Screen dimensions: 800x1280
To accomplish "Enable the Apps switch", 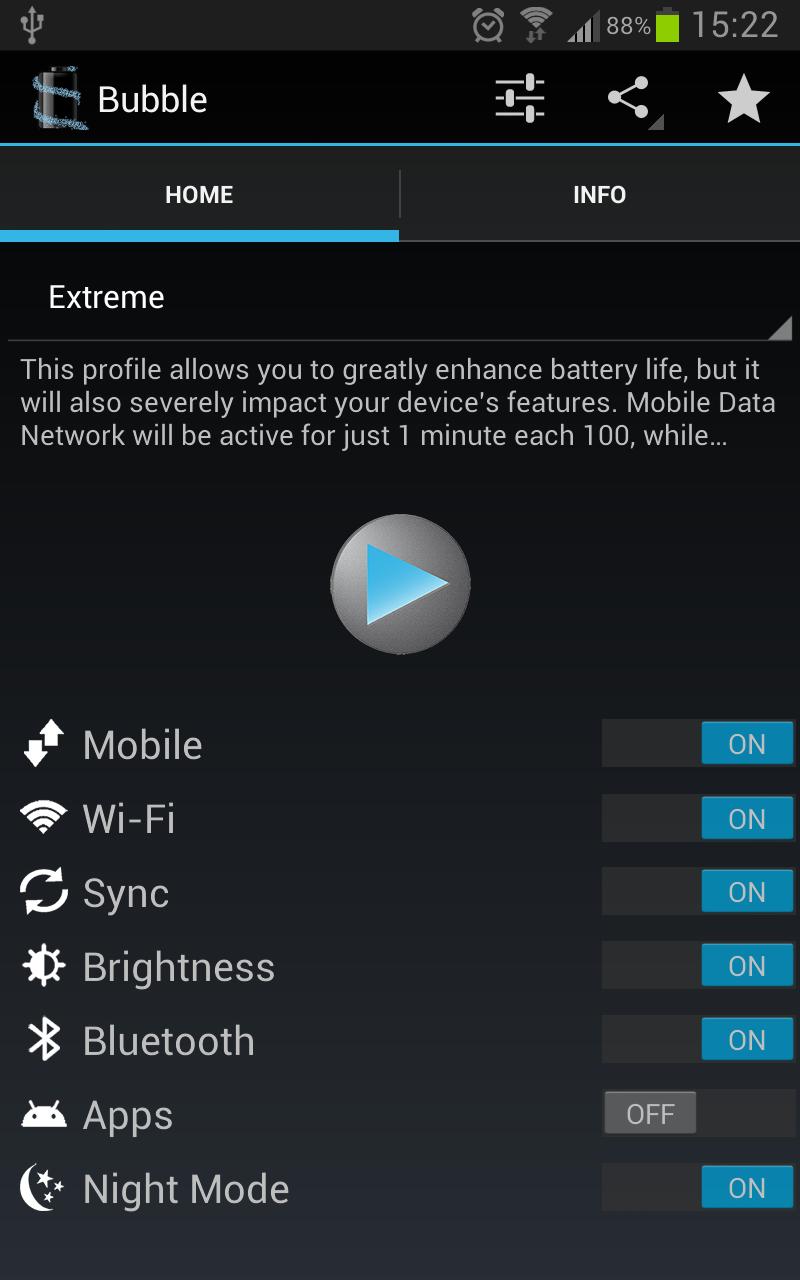I will 698,1114.
